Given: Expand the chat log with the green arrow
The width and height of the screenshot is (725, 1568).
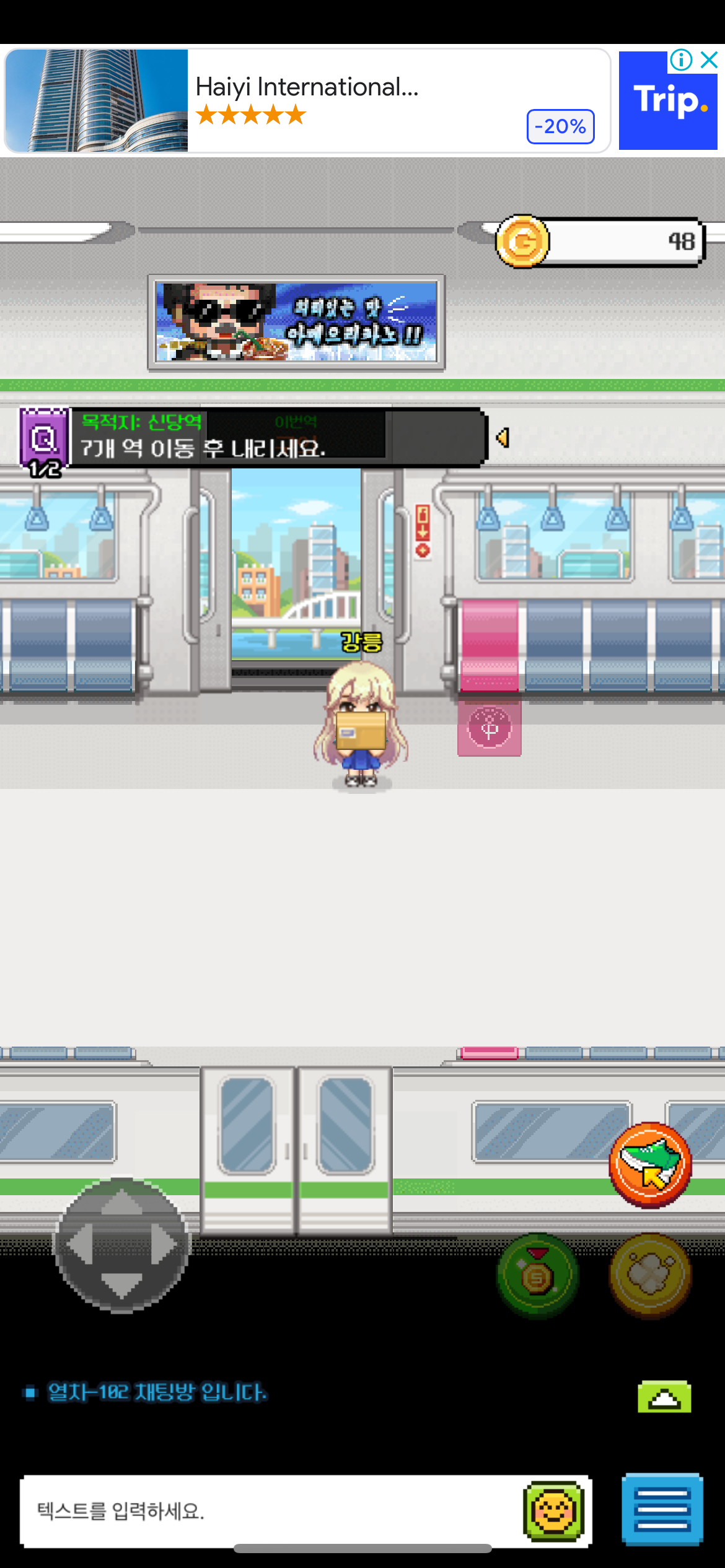Looking at the screenshot, I should point(664,1396).
